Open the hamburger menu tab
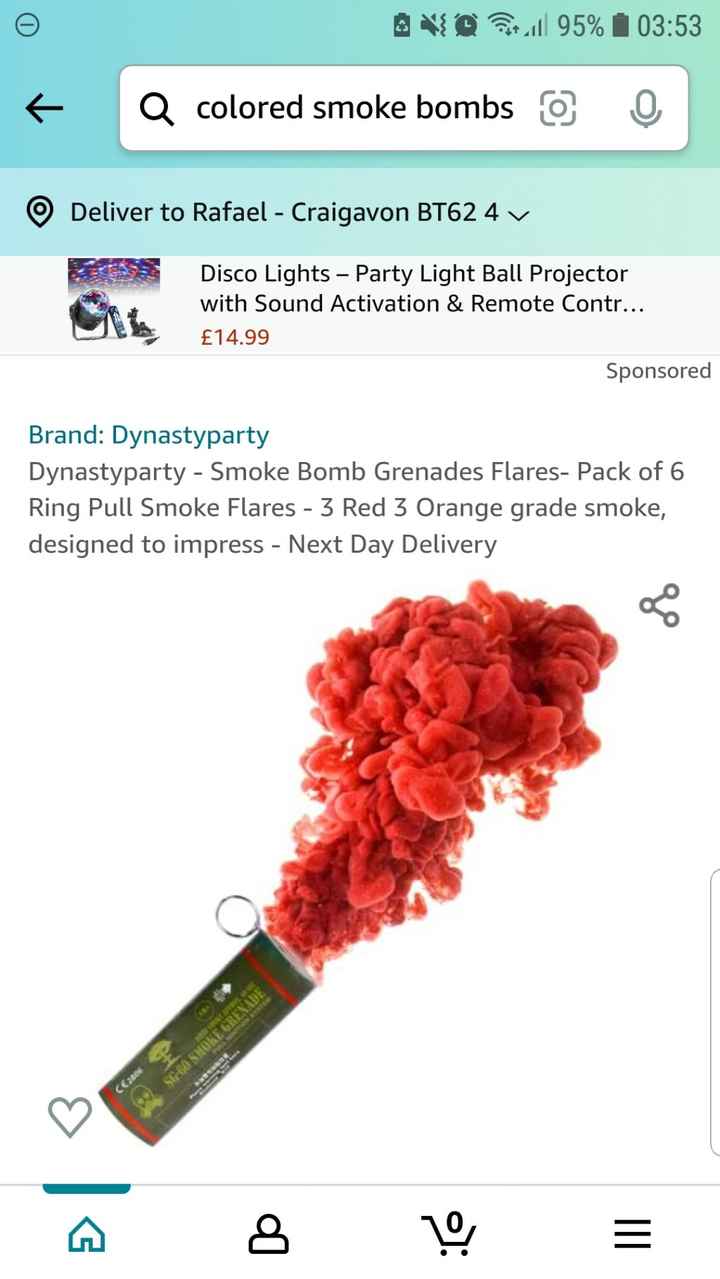The width and height of the screenshot is (720, 1279). [x=632, y=1234]
